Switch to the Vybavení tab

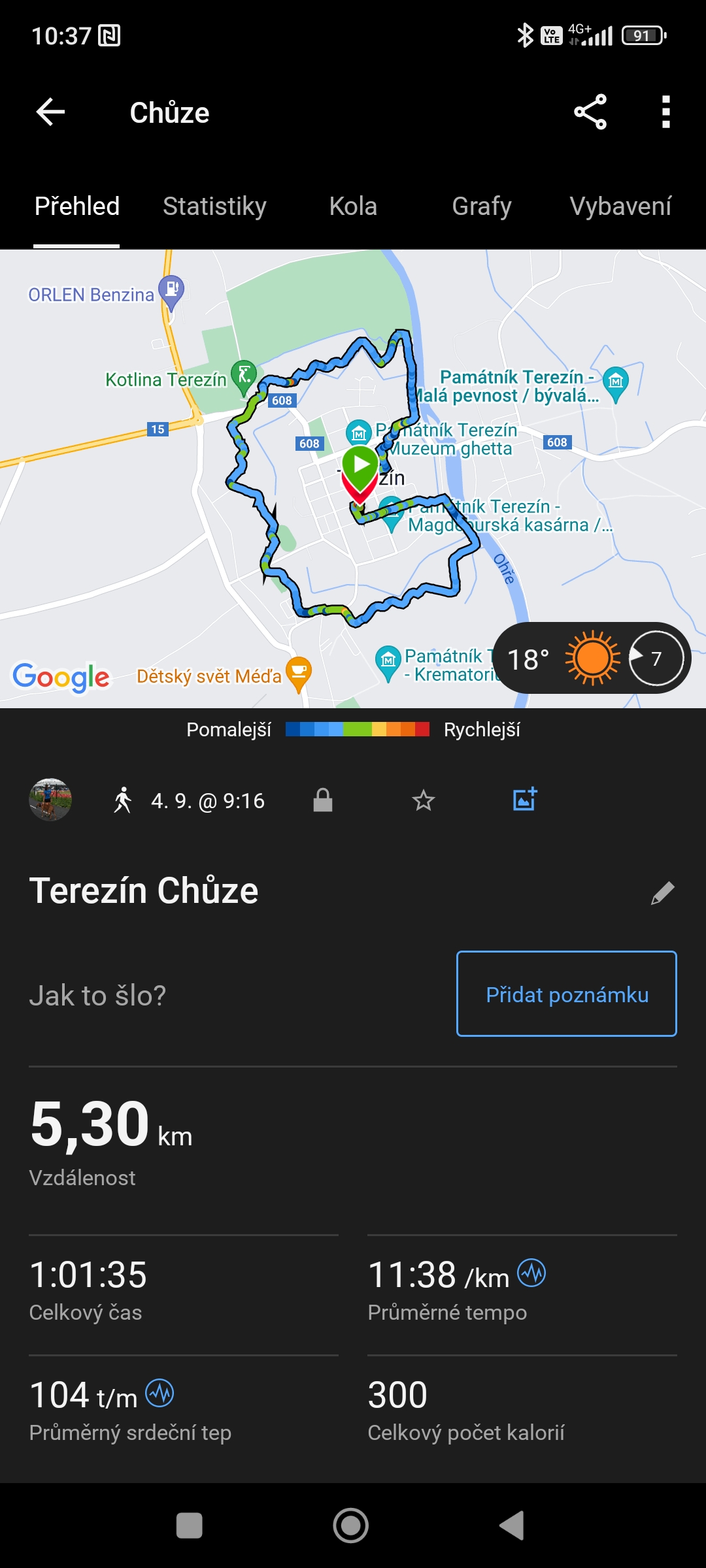(x=620, y=206)
